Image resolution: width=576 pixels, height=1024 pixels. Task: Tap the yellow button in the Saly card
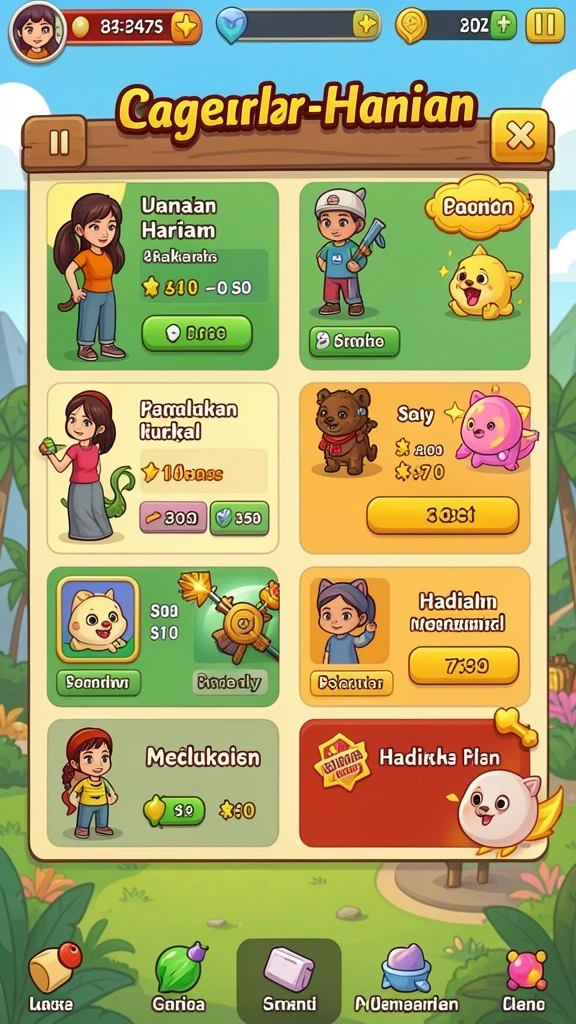point(443,515)
